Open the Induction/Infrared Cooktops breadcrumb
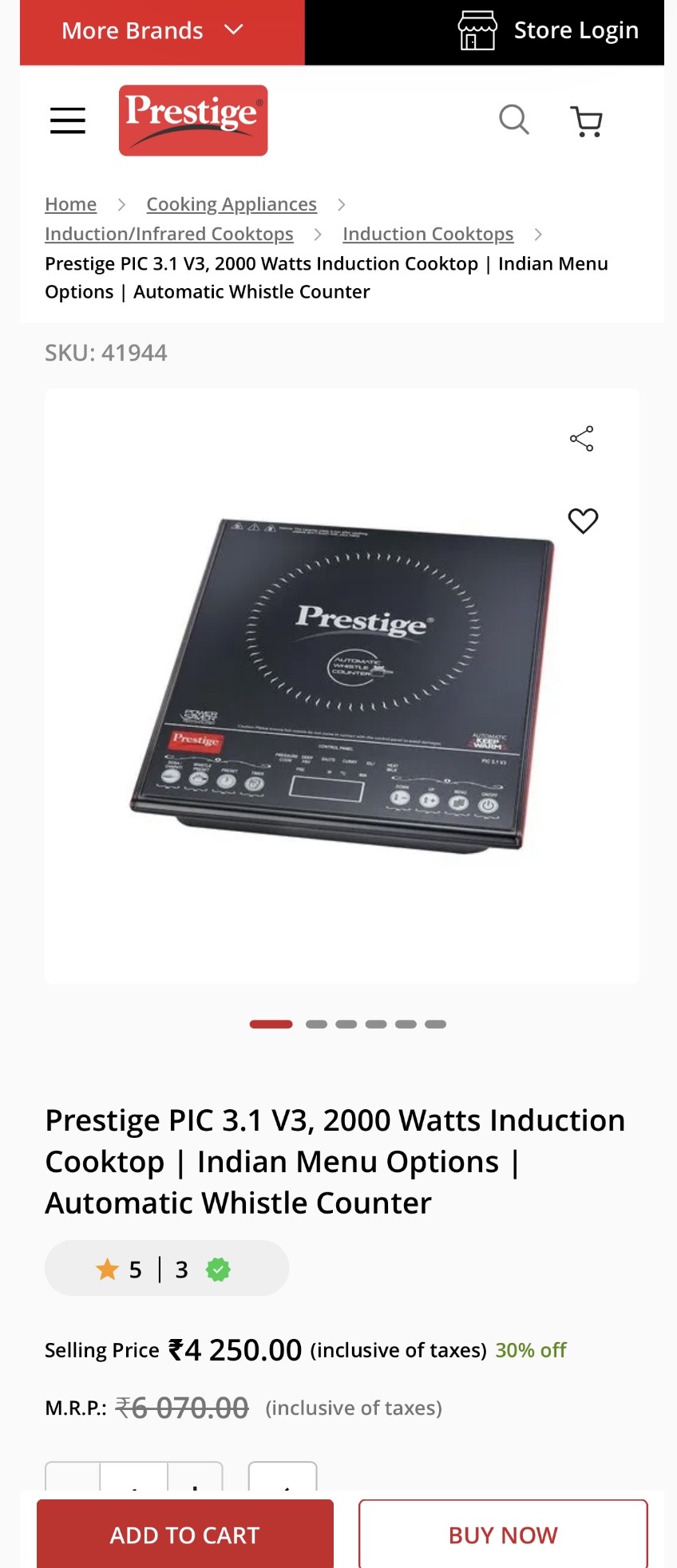Screen dimensions: 677x1568 click(169, 234)
